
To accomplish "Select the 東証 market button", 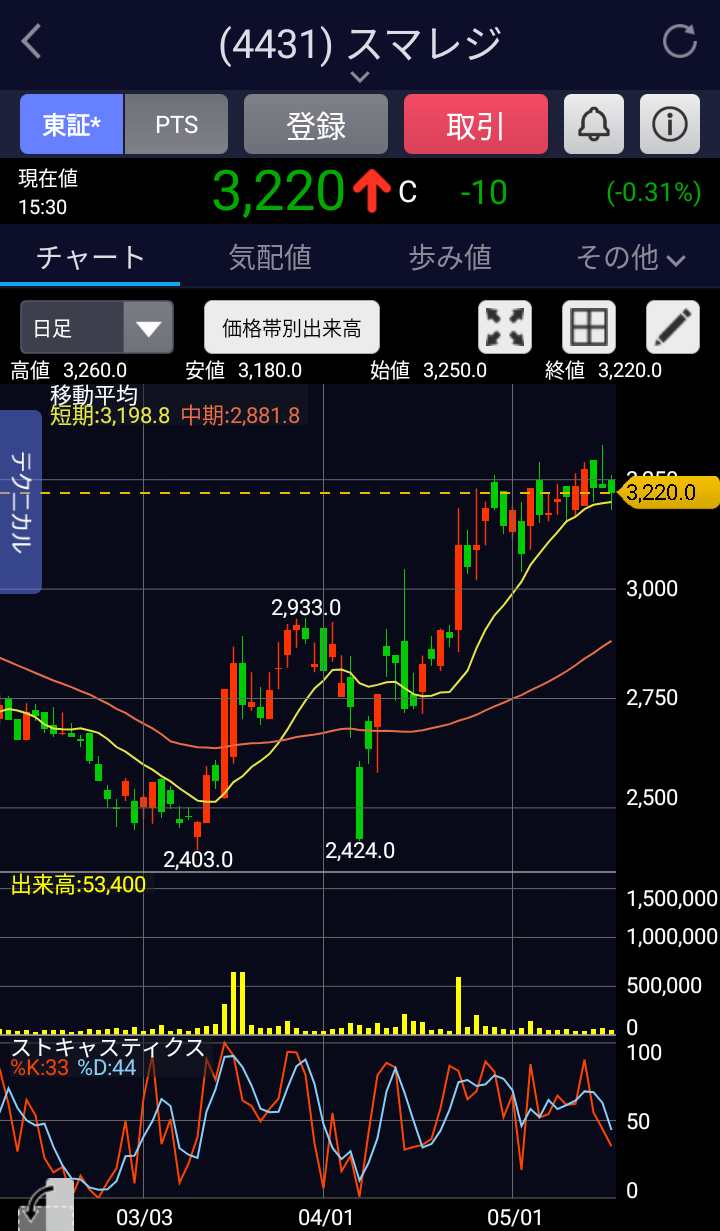I will 72,125.
